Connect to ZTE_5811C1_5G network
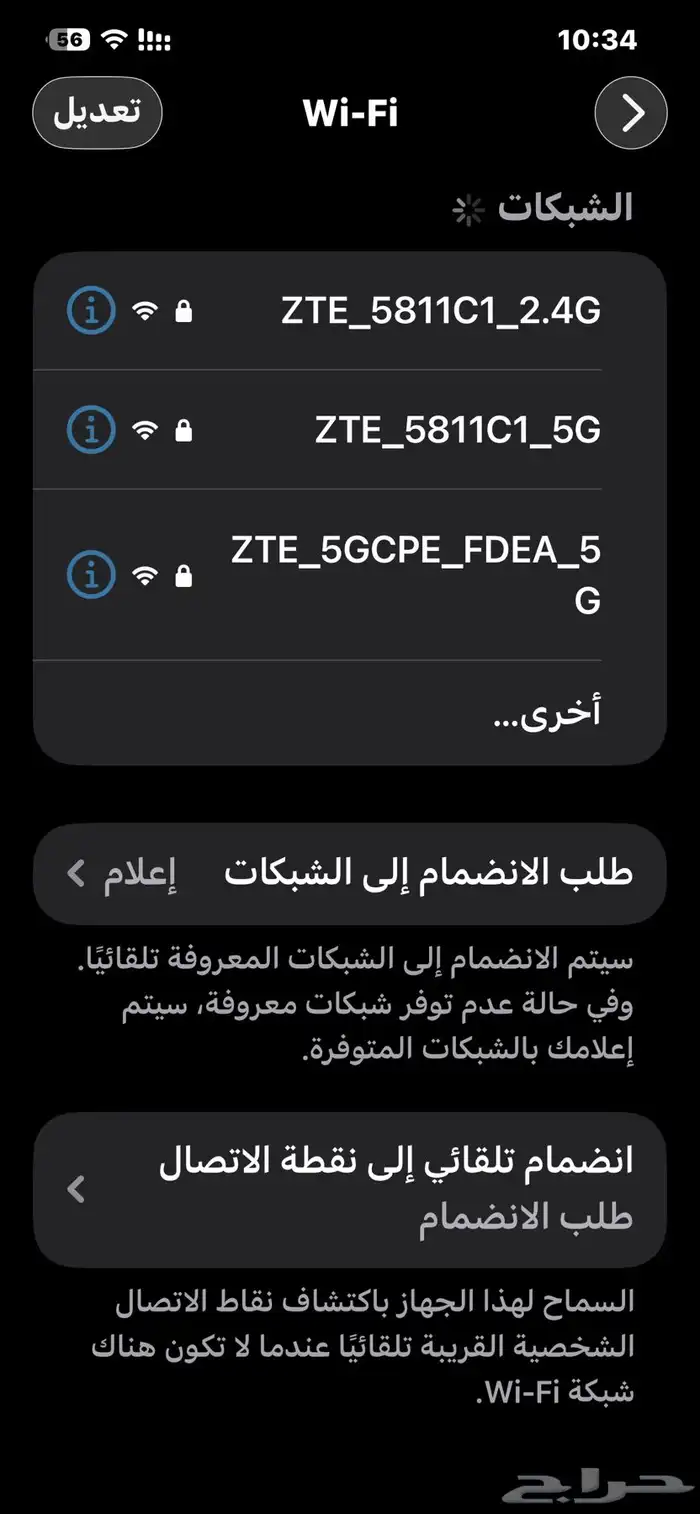The height and width of the screenshot is (1514, 700). (x=457, y=431)
